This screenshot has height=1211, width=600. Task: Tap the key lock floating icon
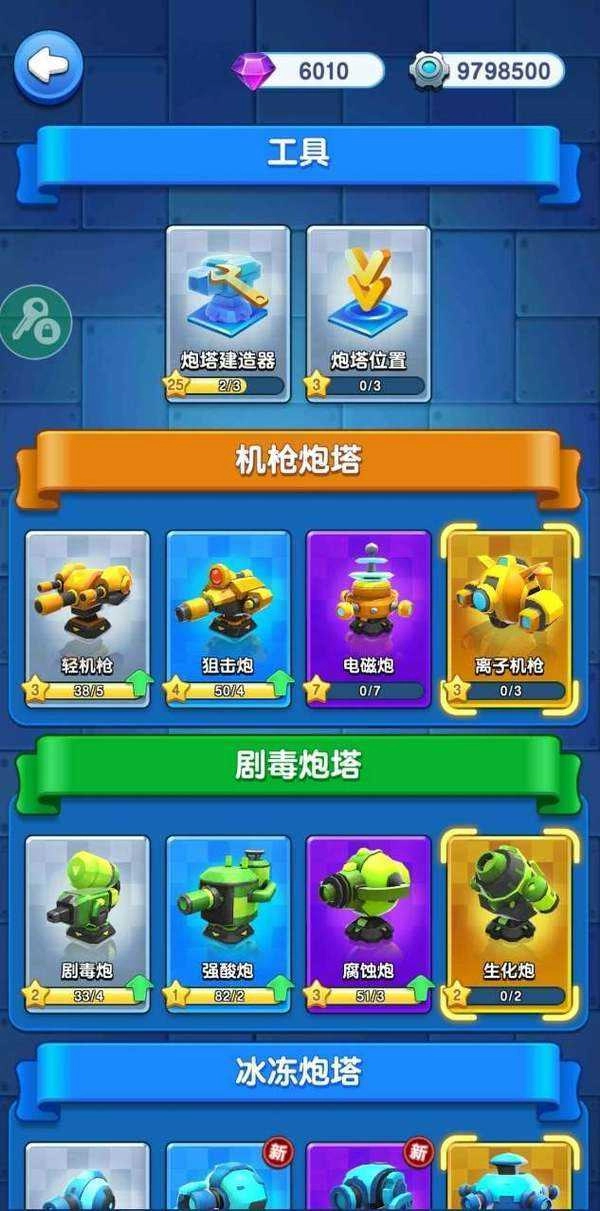click(x=36, y=322)
